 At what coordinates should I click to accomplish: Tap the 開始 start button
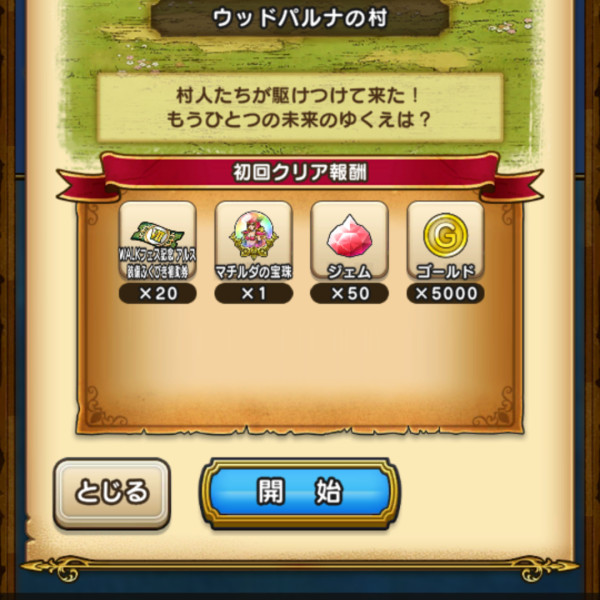[299, 492]
